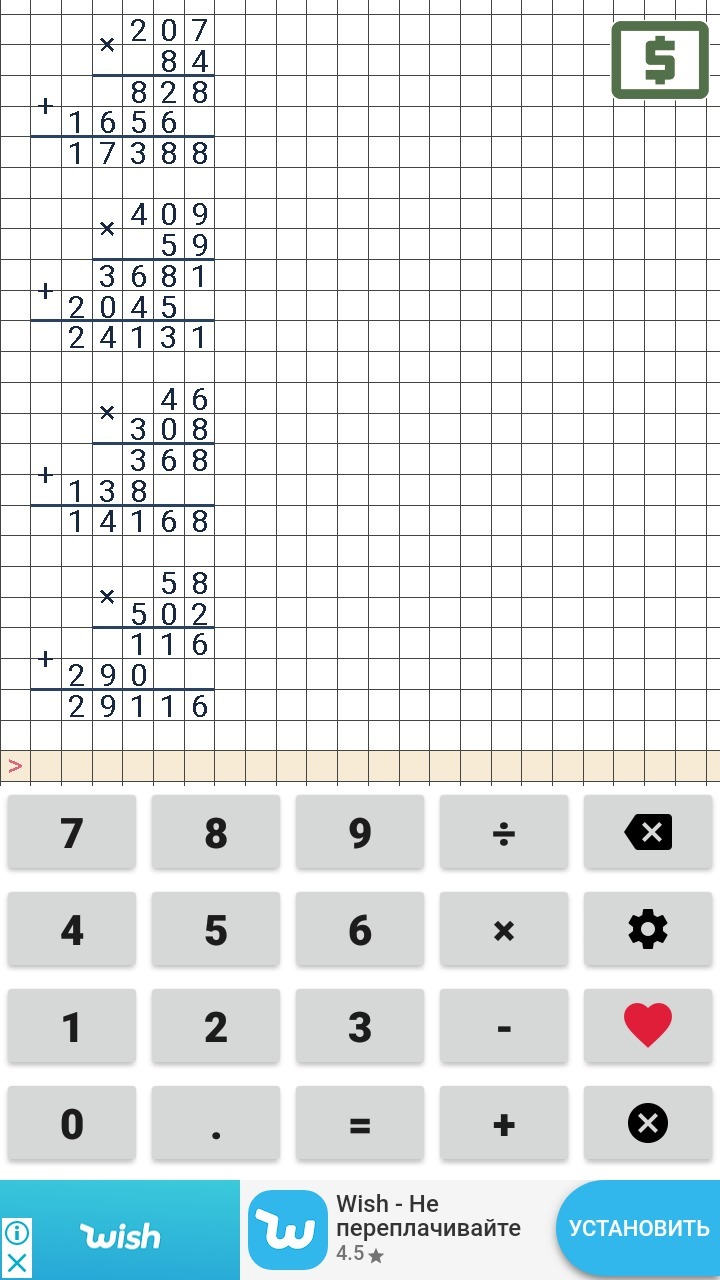Enter digit 0
720x1280 pixels.
[72, 1124]
